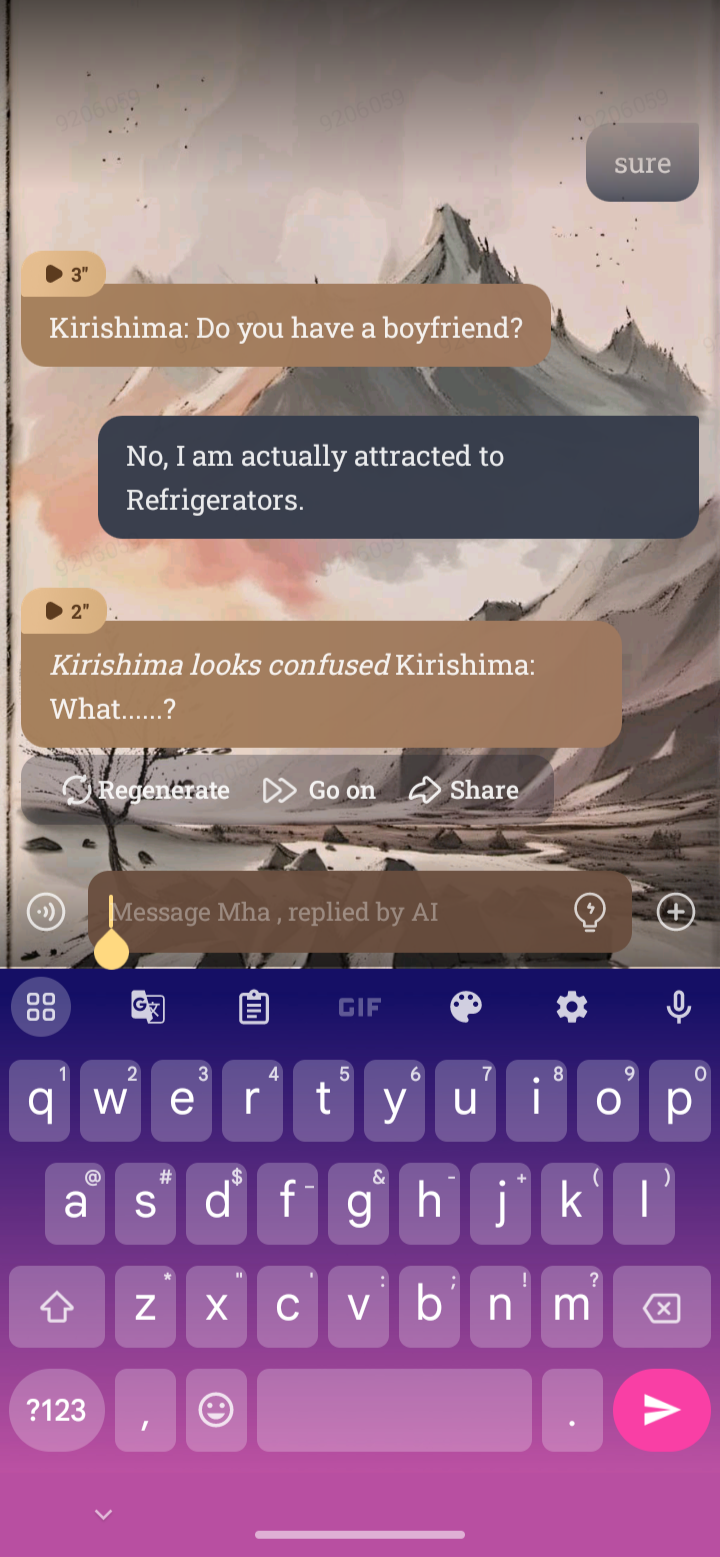Viewport: 720px width, 1557px height.
Task: Tap the backspace key
Action: pos(661,1307)
